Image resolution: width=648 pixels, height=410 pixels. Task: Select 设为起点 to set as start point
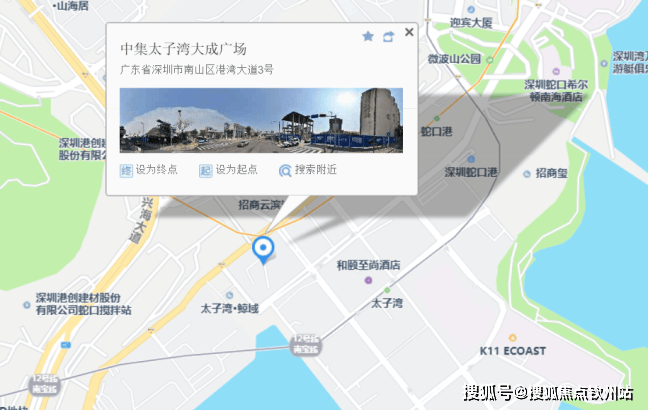[227, 170]
